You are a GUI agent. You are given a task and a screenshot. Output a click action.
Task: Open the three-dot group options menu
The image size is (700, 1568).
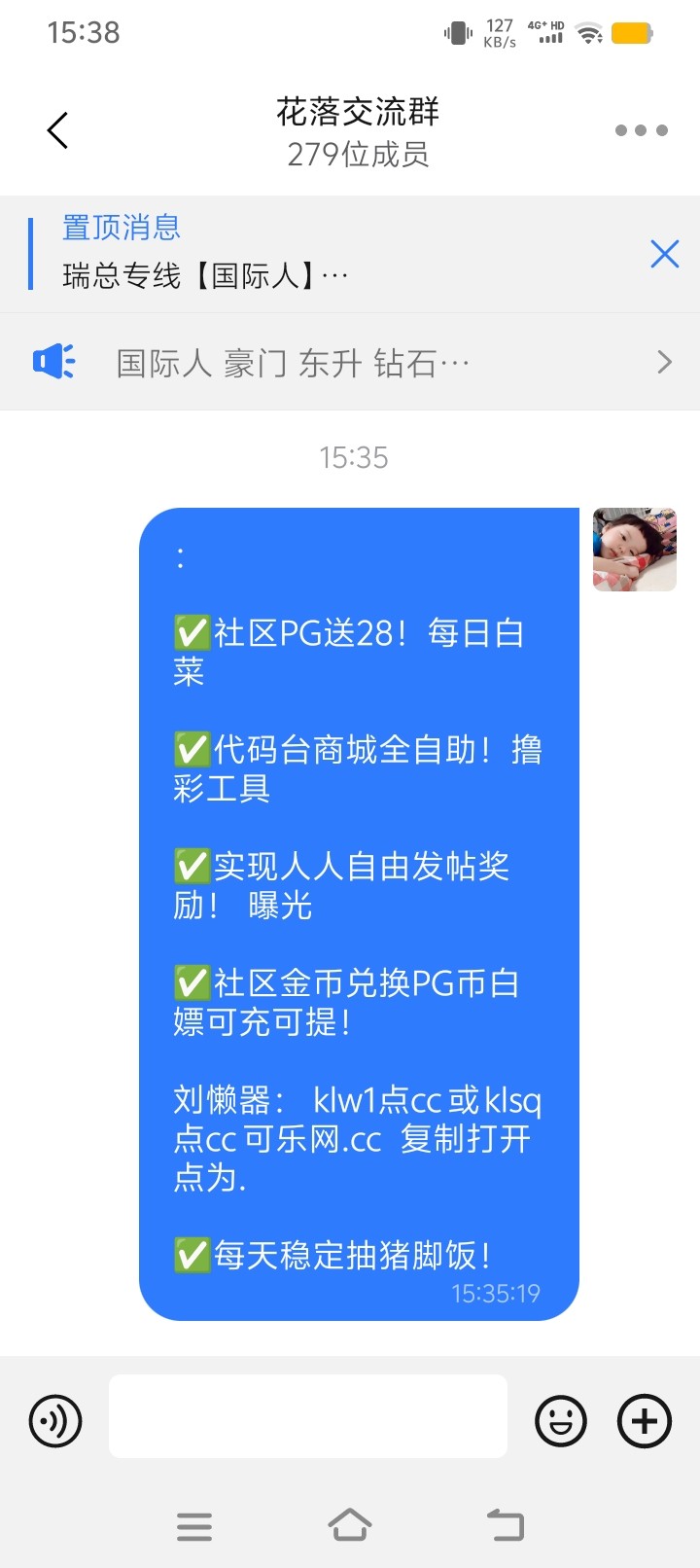click(x=641, y=130)
